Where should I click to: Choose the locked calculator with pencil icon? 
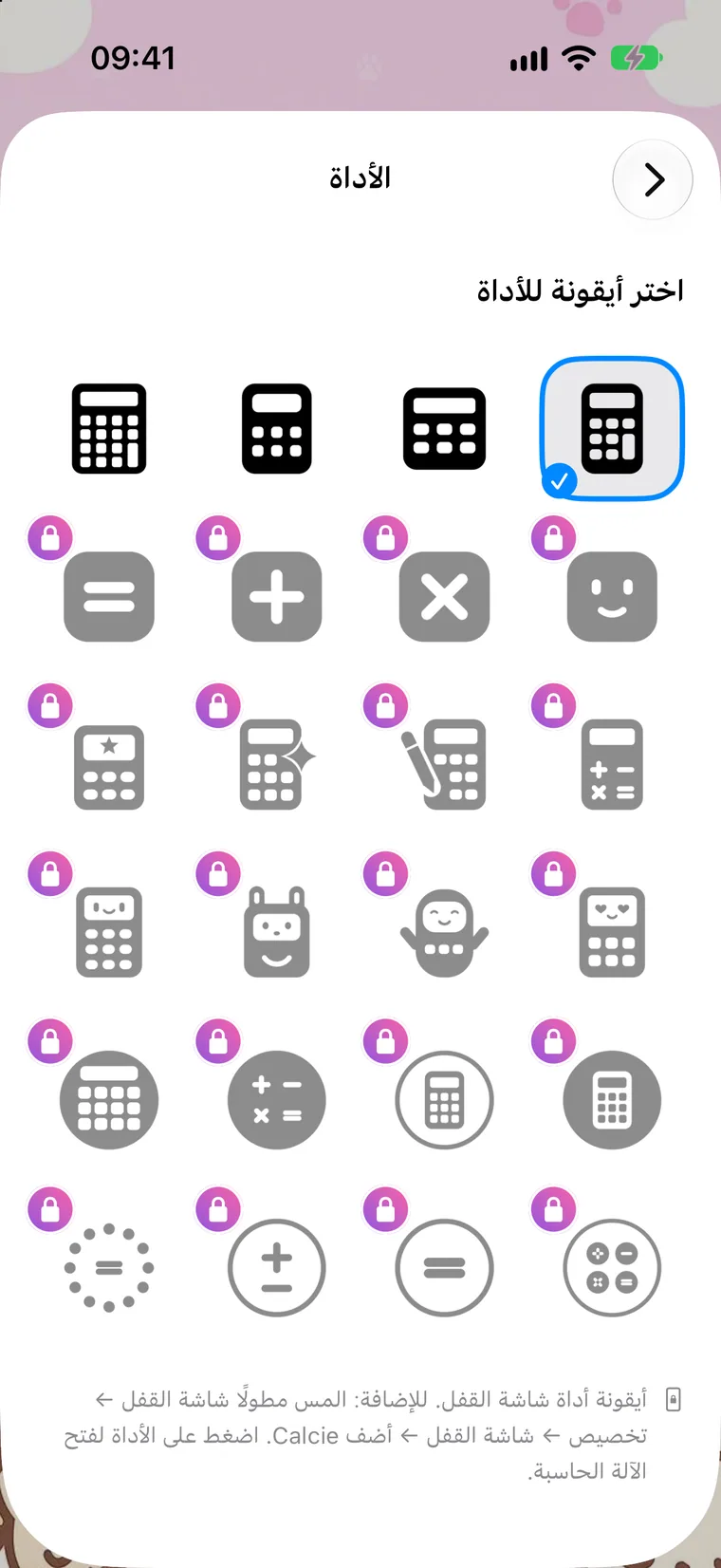click(444, 764)
